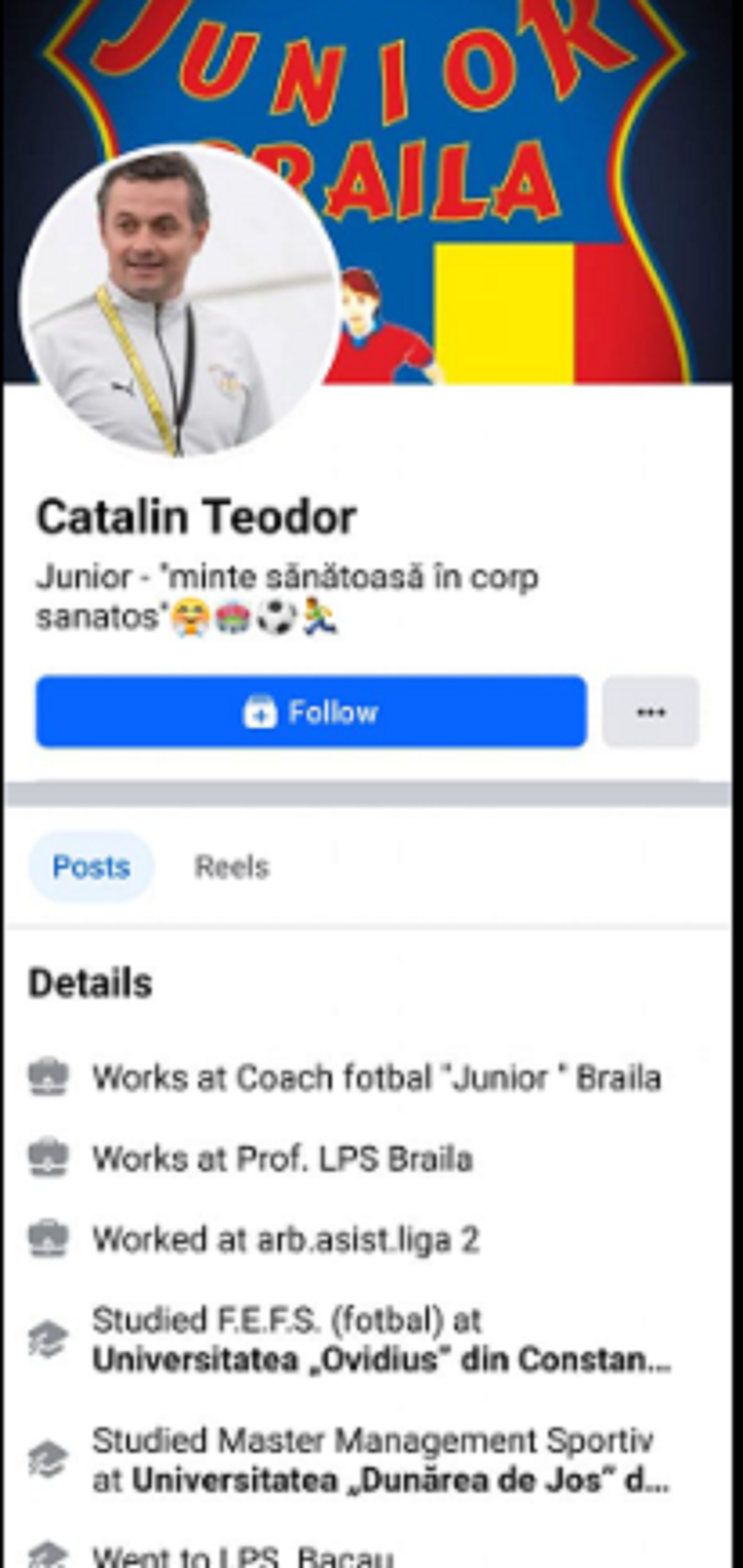The height and width of the screenshot is (1568, 743).
Task: Follow Catalin Teodor
Action: point(311,712)
